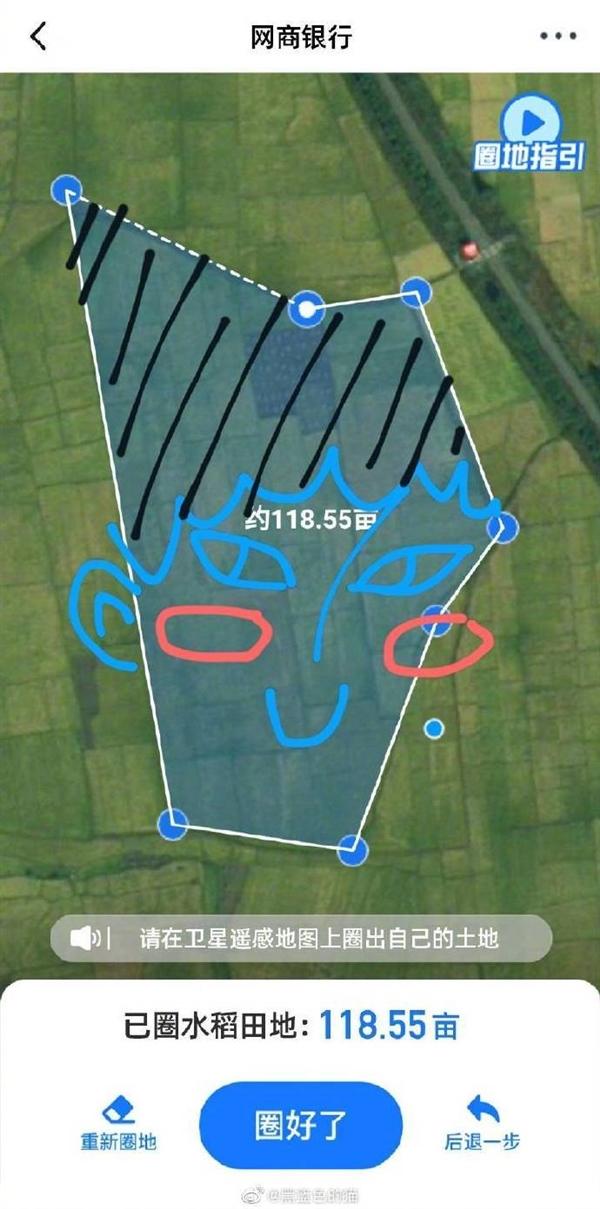This screenshot has width=600, height=1209.
Task: Confirm selection with 圈好了
Action: 300,1125
